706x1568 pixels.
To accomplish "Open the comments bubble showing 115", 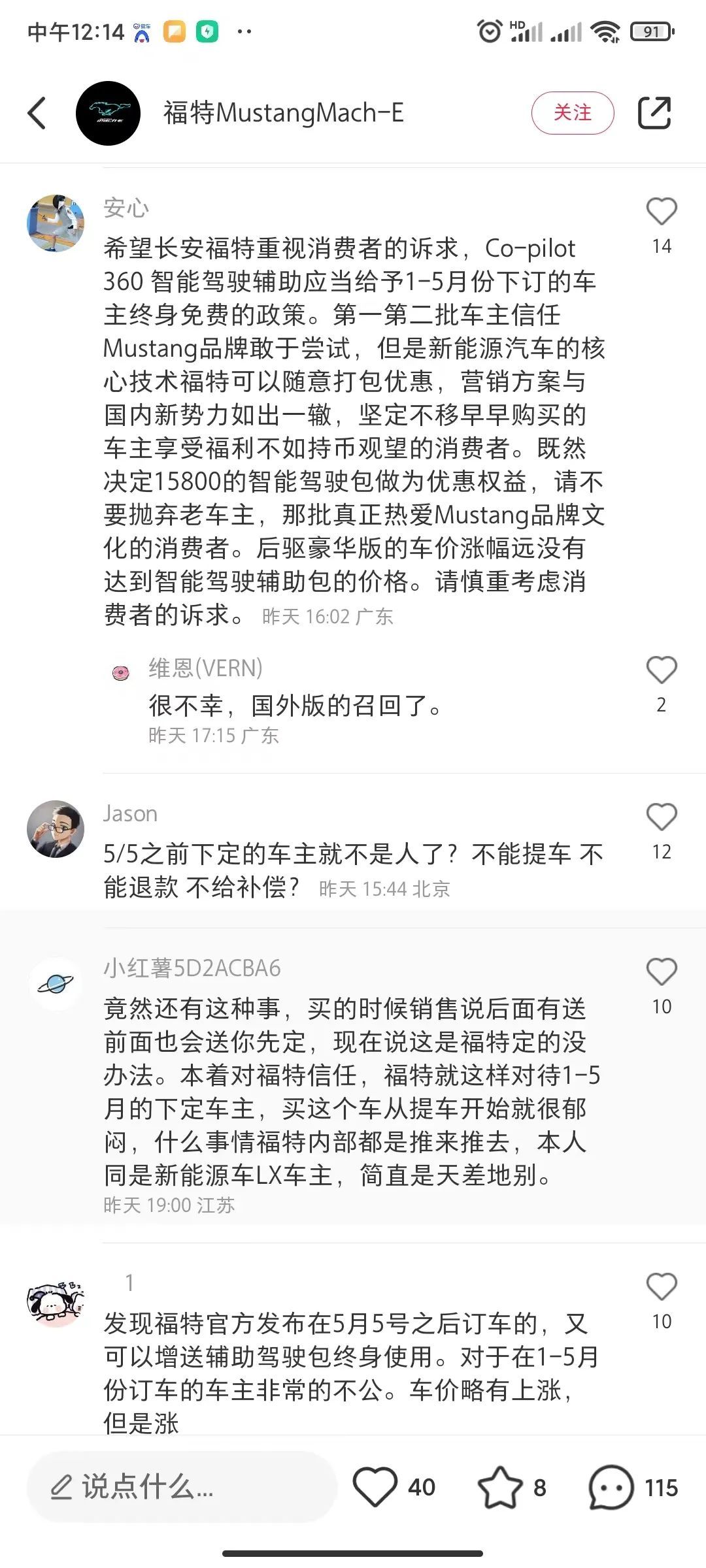I will point(611,1488).
